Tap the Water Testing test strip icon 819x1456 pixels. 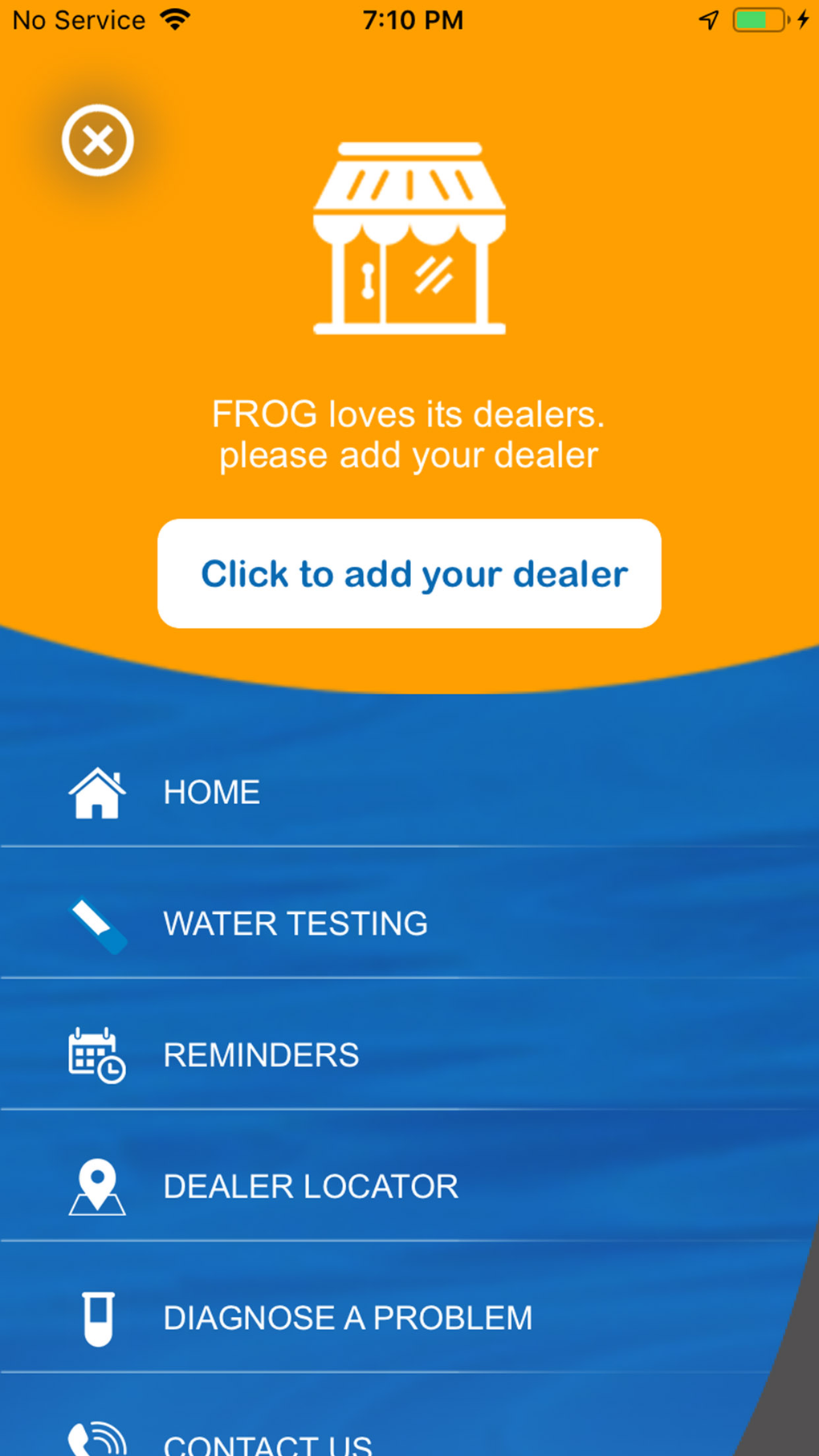point(96,924)
